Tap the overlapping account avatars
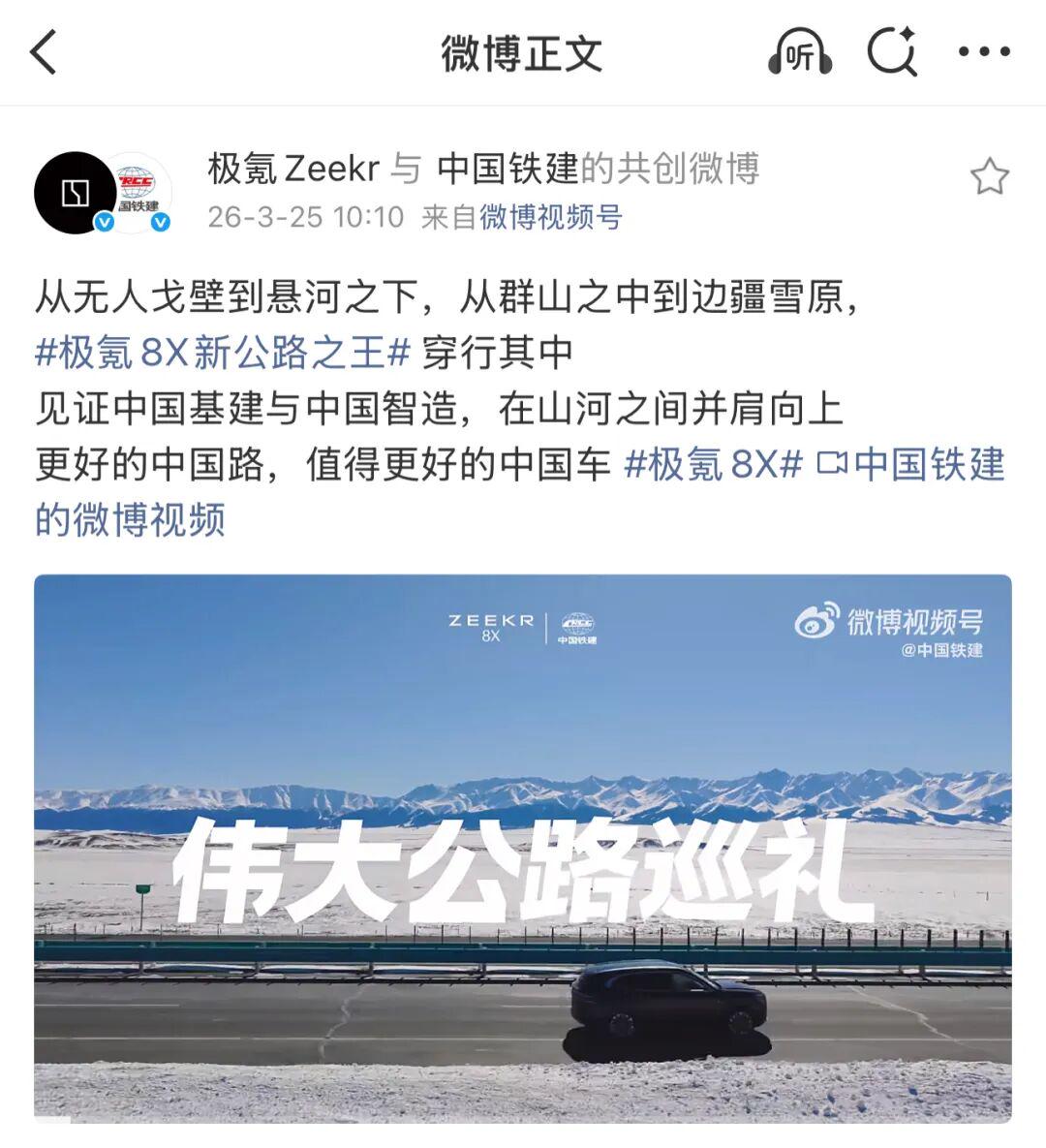1046x1148 pixels. [103, 193]
